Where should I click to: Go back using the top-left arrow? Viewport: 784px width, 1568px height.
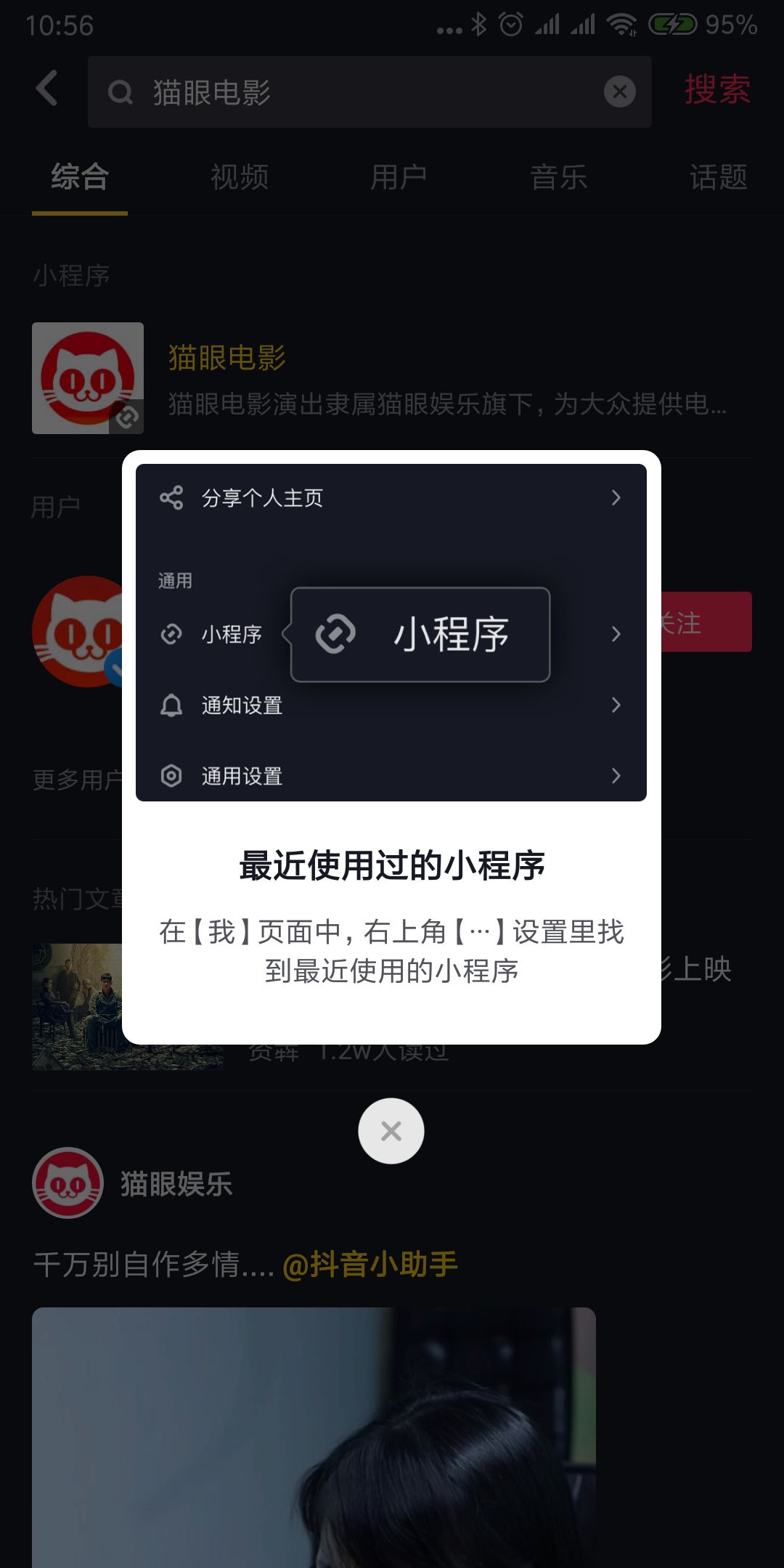pyautogui.click(x=47, y=89)
